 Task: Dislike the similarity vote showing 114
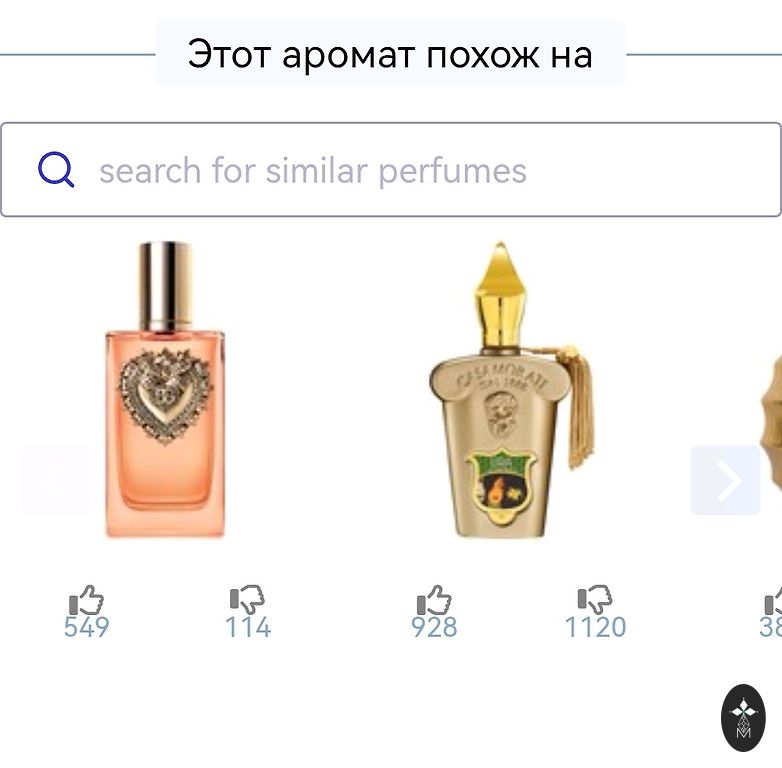click(247, 602)
